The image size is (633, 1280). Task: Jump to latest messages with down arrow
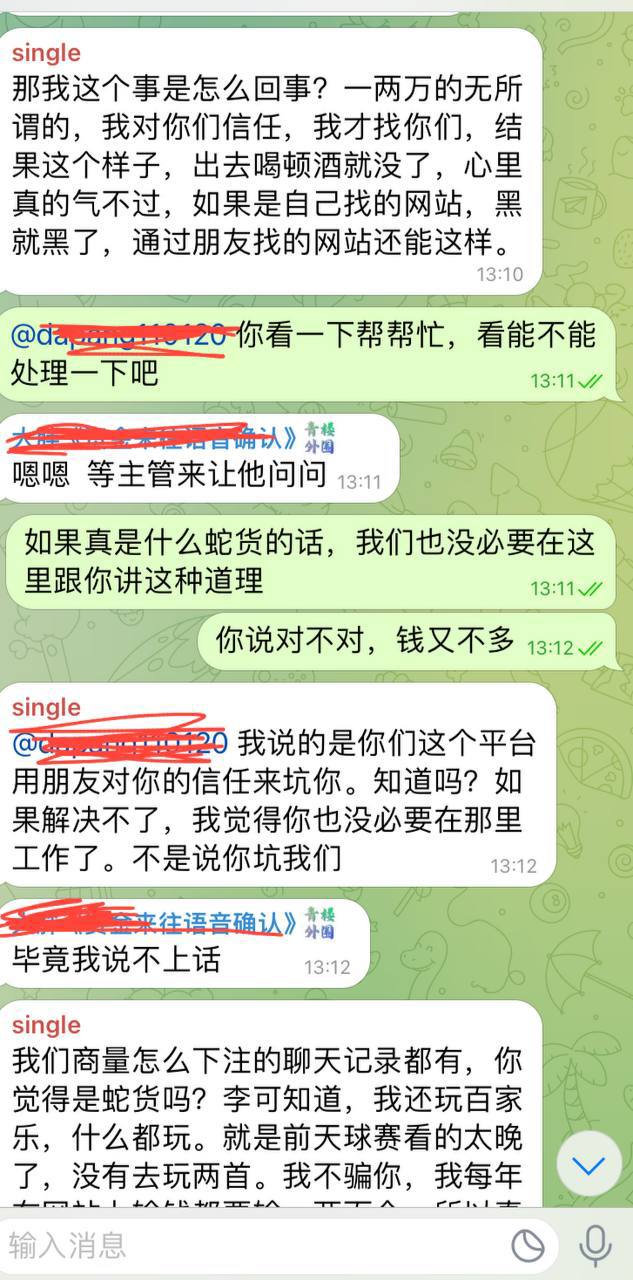589,1165
